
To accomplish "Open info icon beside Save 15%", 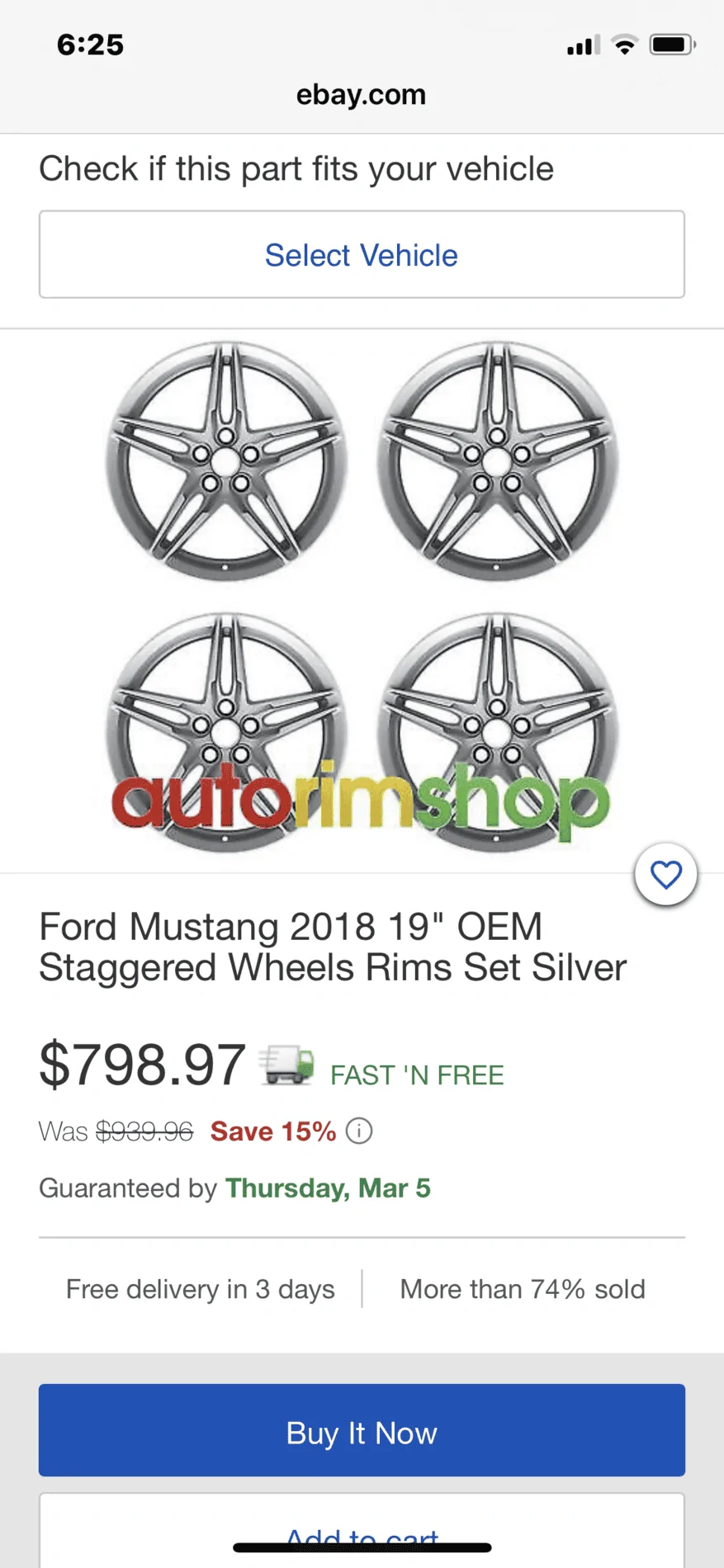I will 359,1131.
